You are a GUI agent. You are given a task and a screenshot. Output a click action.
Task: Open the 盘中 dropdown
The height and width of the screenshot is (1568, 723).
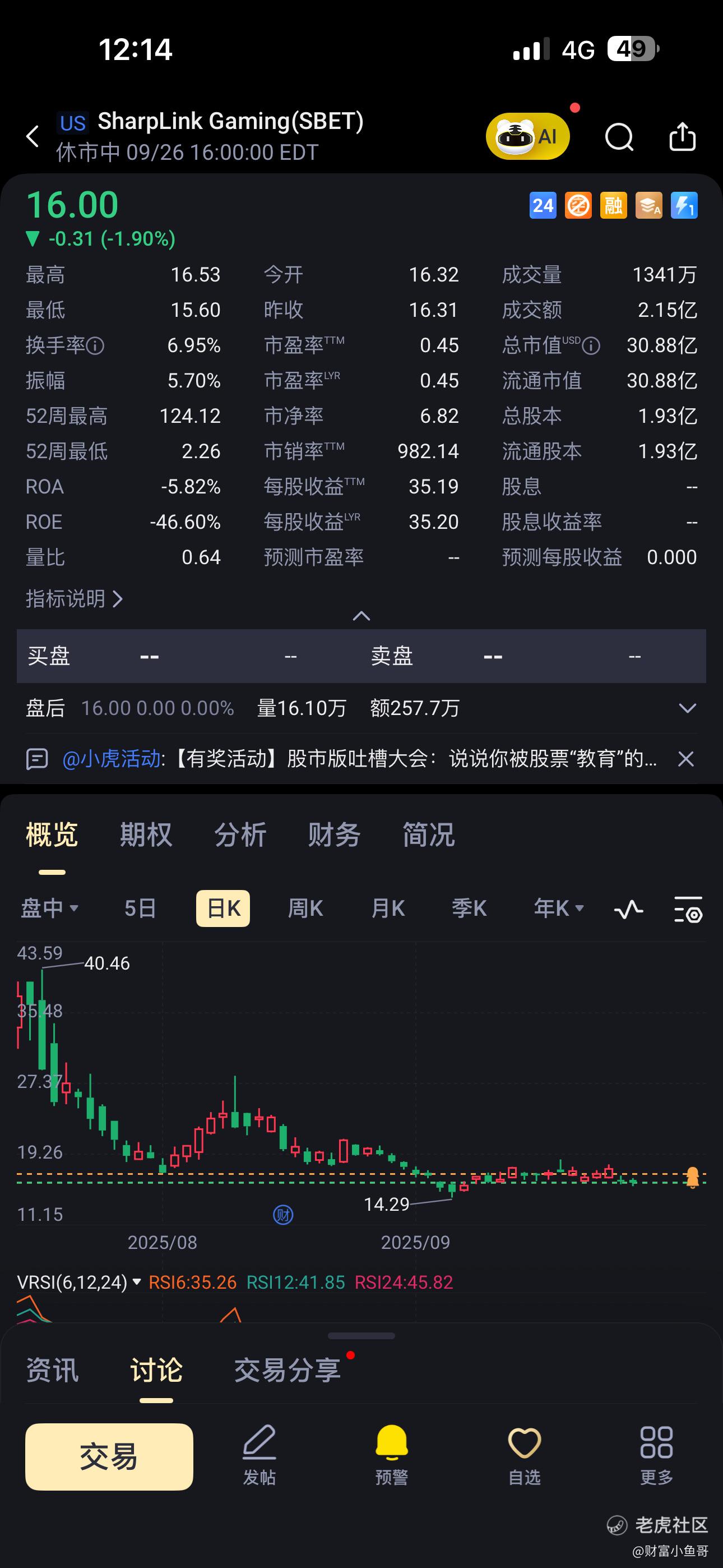(x=50, y=908)
